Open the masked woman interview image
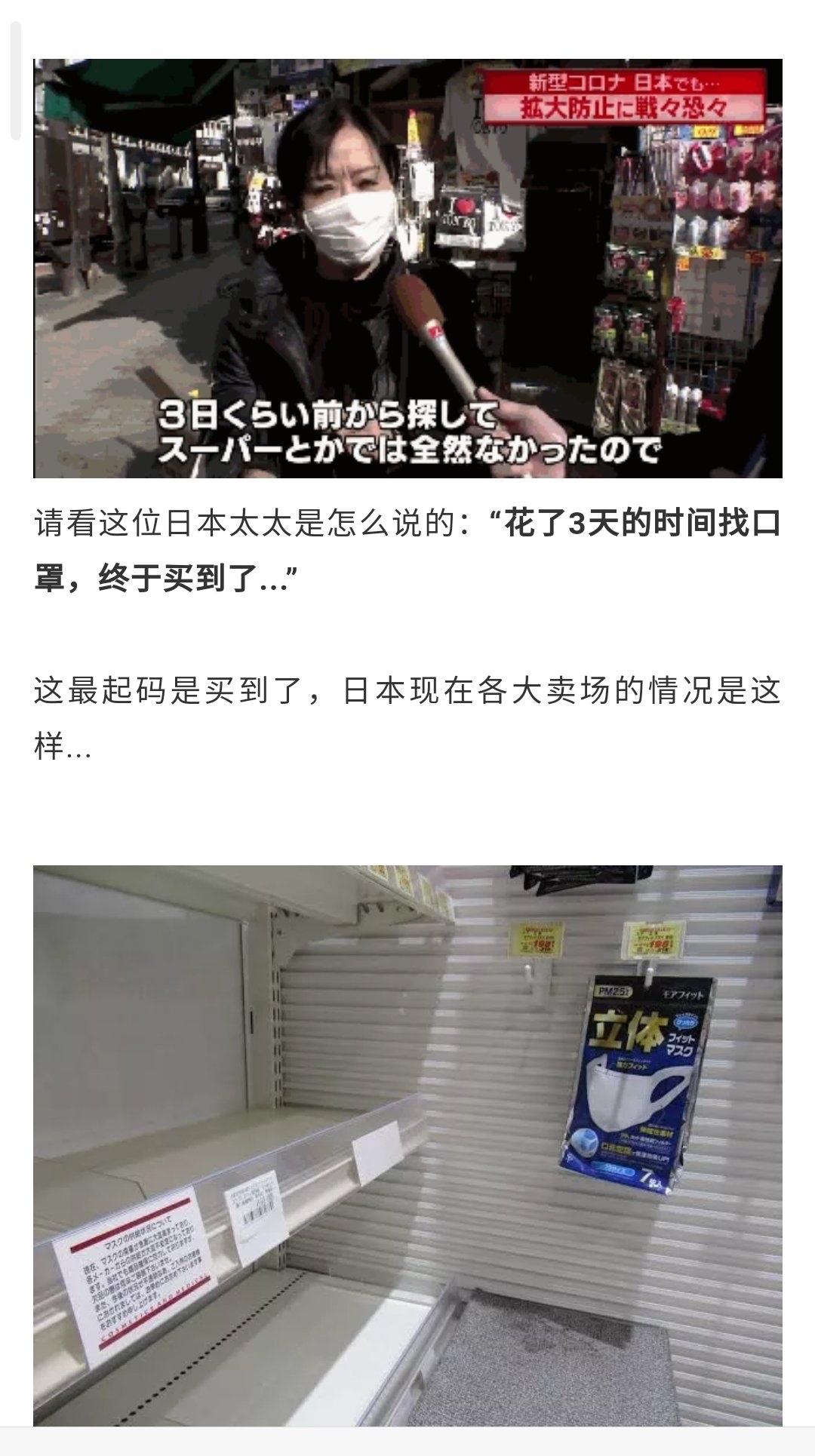815x1456 pixels. point(407,269)
